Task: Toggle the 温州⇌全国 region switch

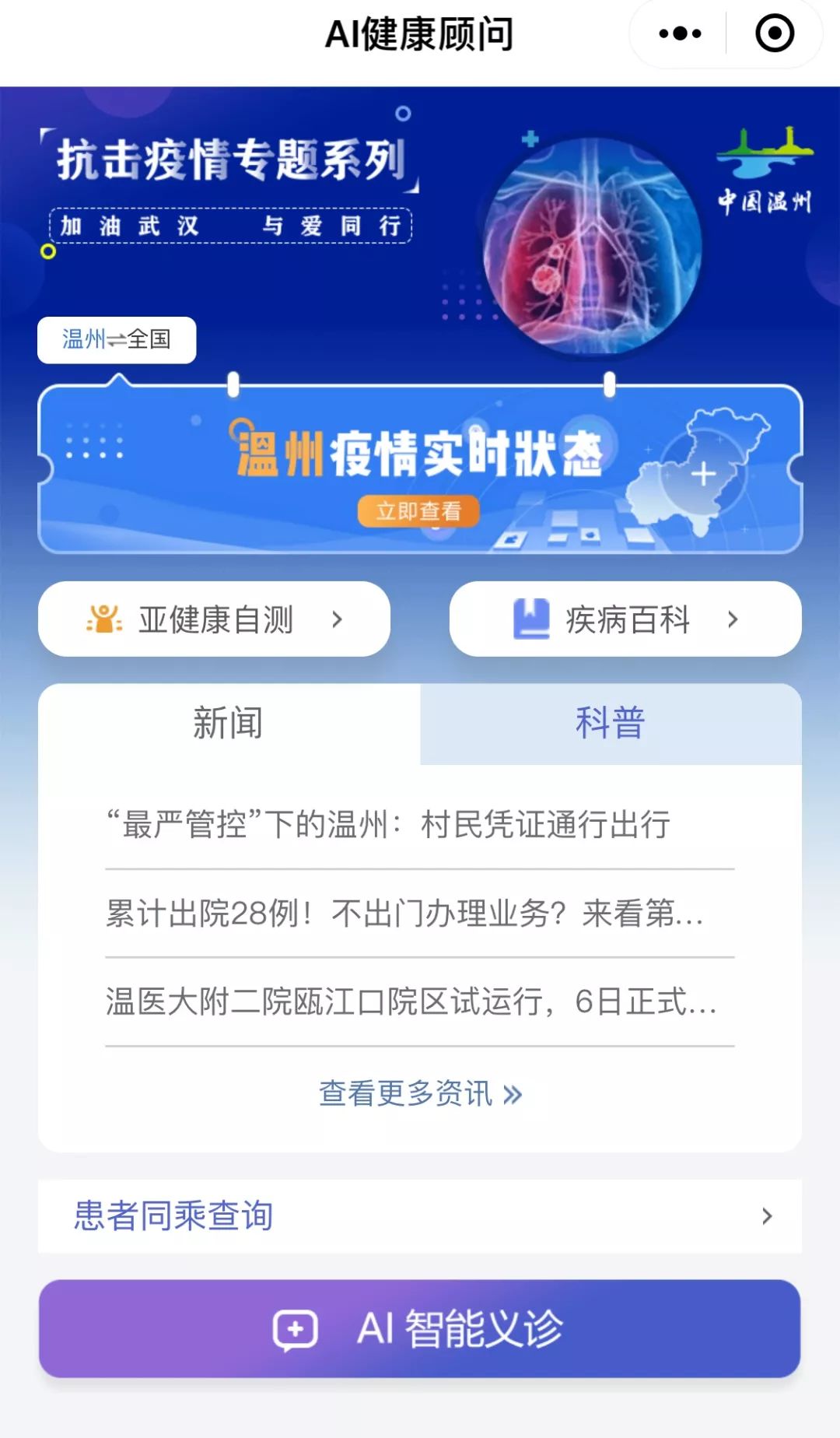Action: click(x=117, y=339)
